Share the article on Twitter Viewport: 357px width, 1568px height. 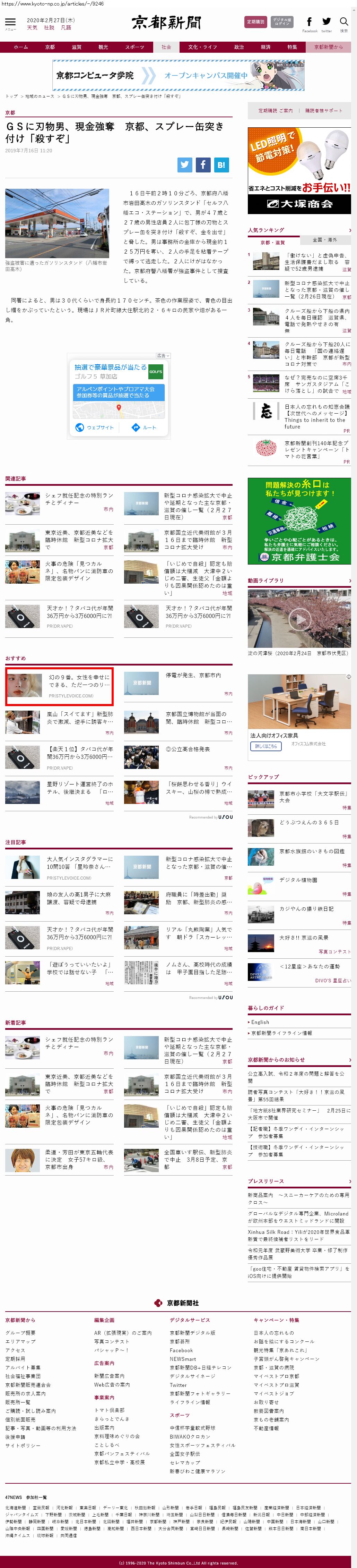(x=185, y=164)
